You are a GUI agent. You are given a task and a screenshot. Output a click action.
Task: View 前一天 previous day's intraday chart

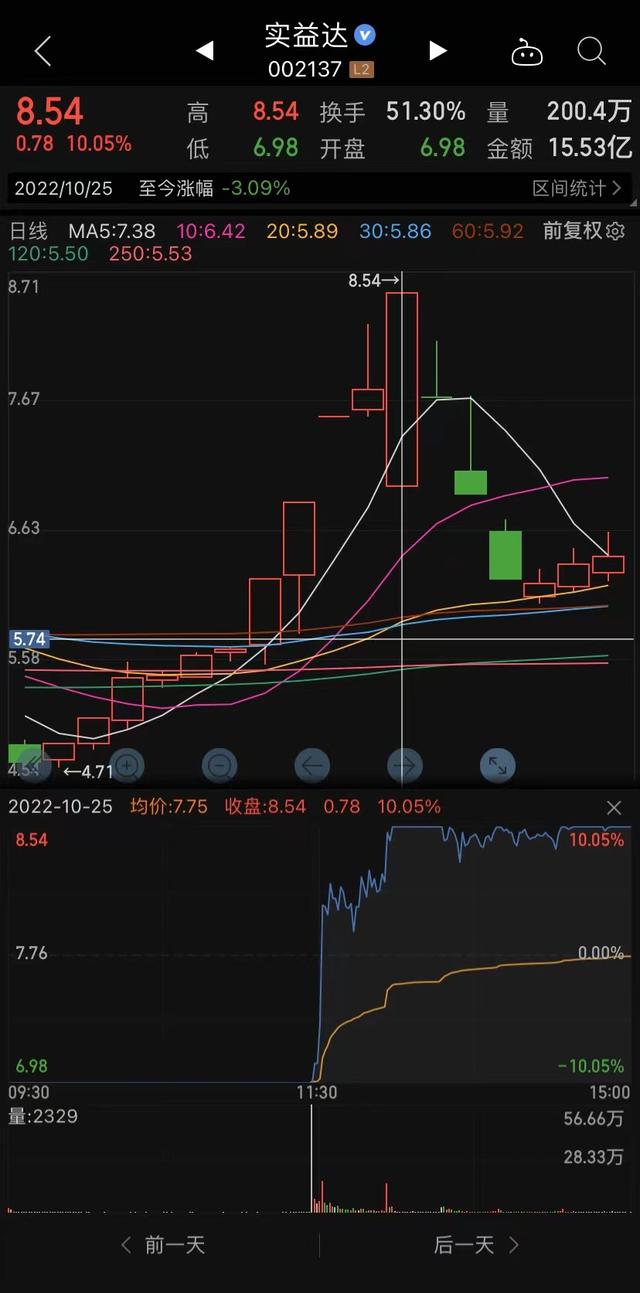163,1245
